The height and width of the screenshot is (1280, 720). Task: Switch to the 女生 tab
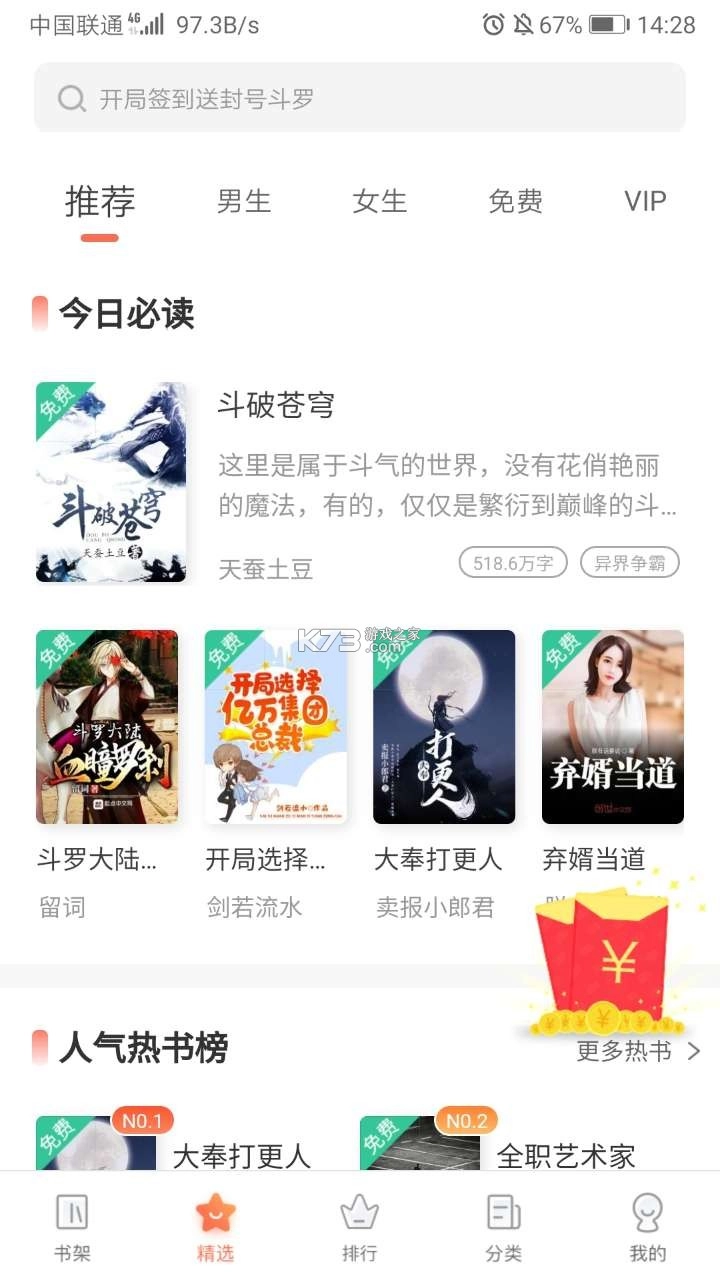point(380,201)
